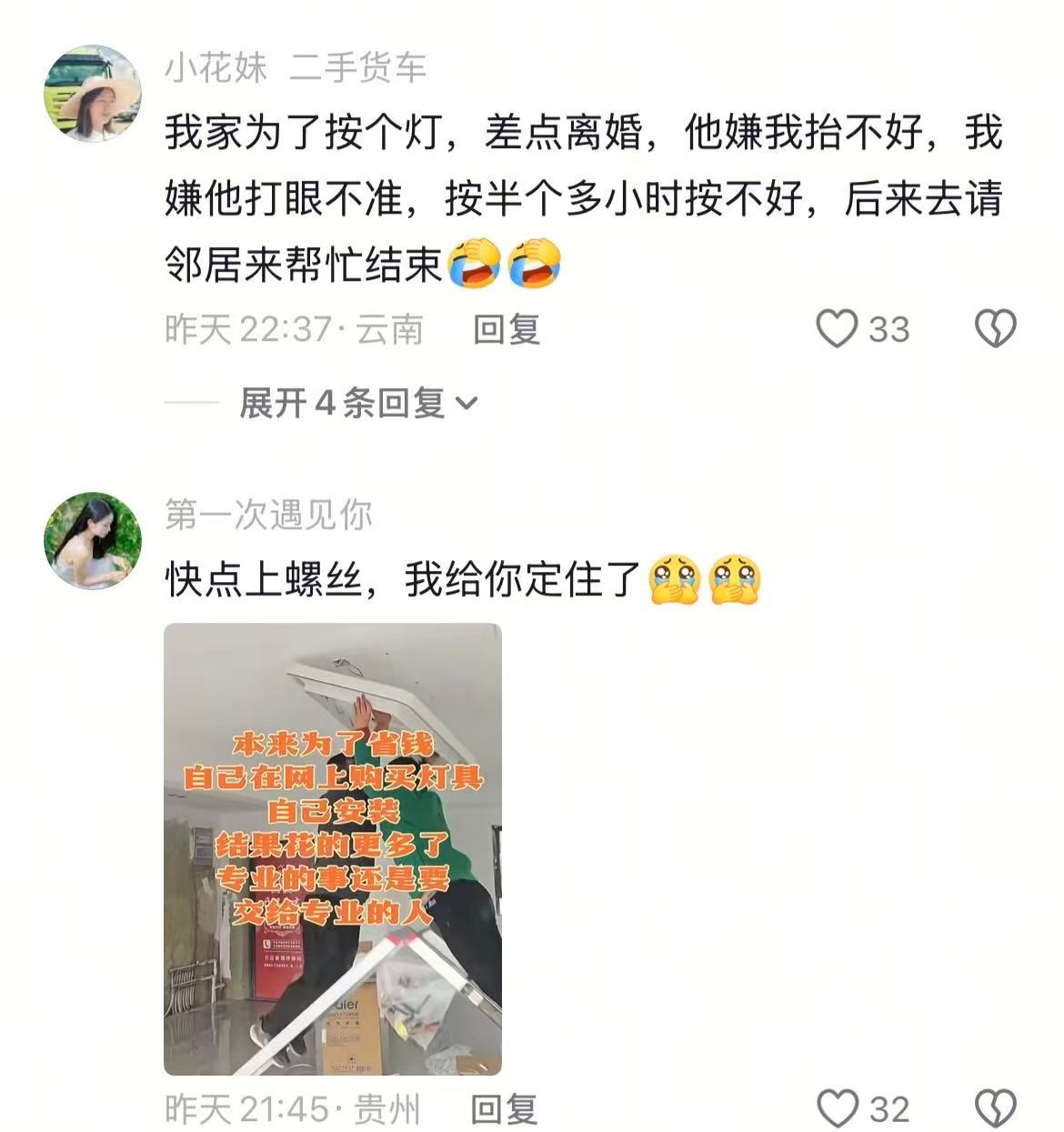Click the timestamp 昨天 22:37·云南
Screen dimensions: 1064x1132
pos(291,331)
